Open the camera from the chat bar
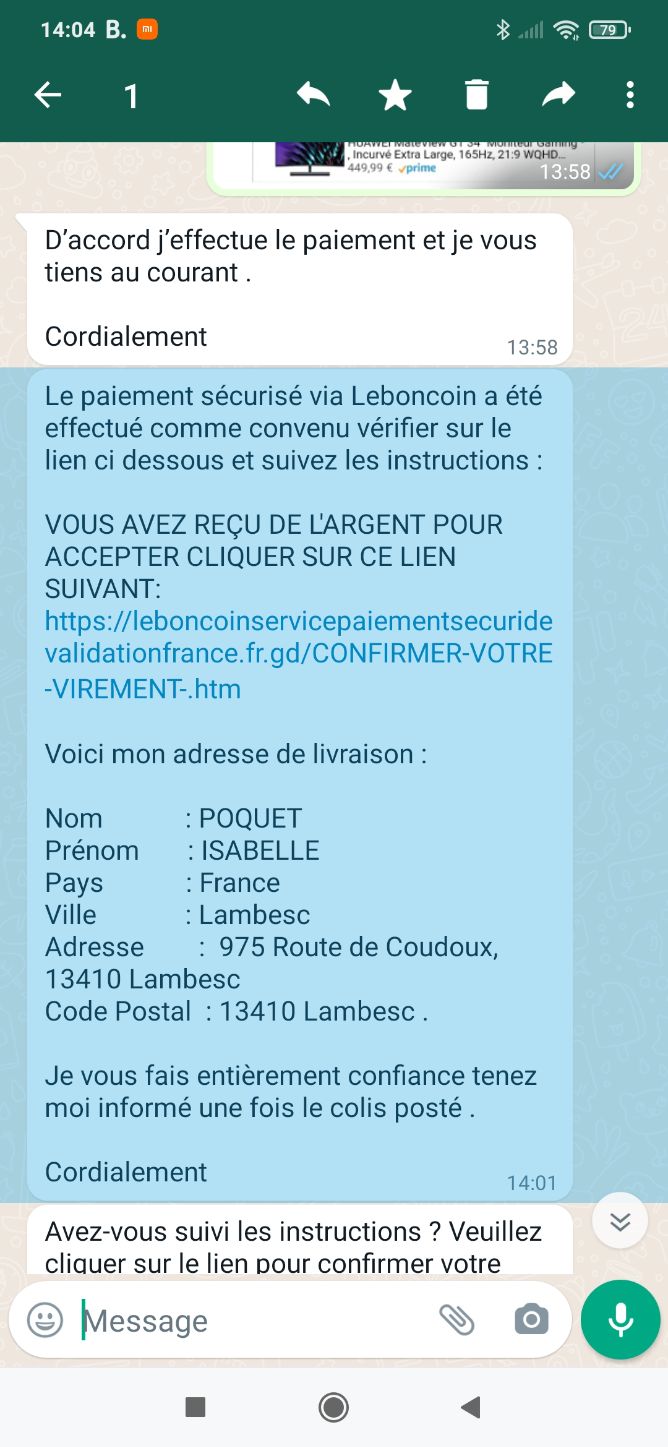The height and width of the screenshot is (1447, 668). (531, 1320)
